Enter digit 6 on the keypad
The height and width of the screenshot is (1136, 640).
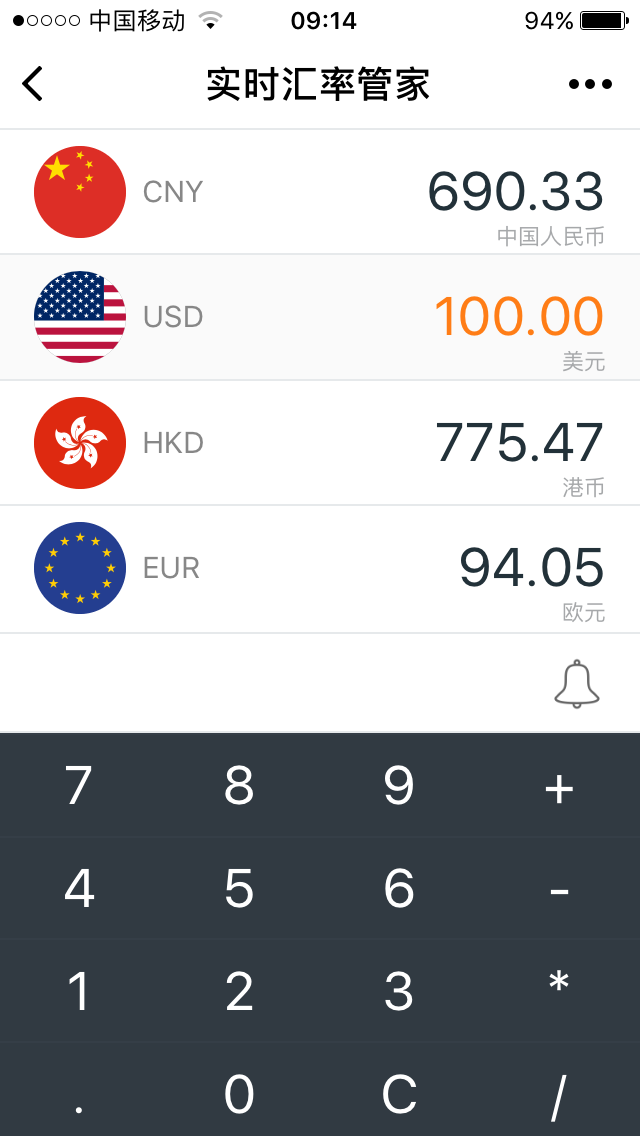[399, 888]
